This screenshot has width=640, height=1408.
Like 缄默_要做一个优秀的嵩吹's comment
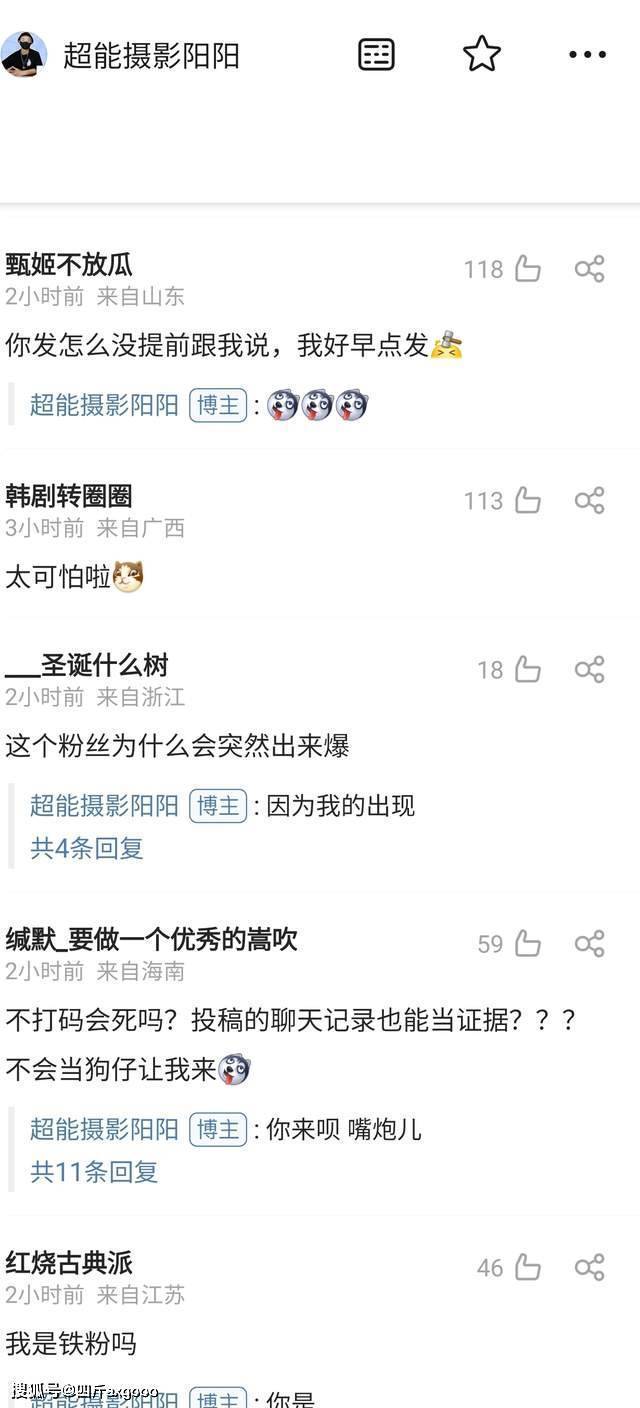(x=527, y=943)
